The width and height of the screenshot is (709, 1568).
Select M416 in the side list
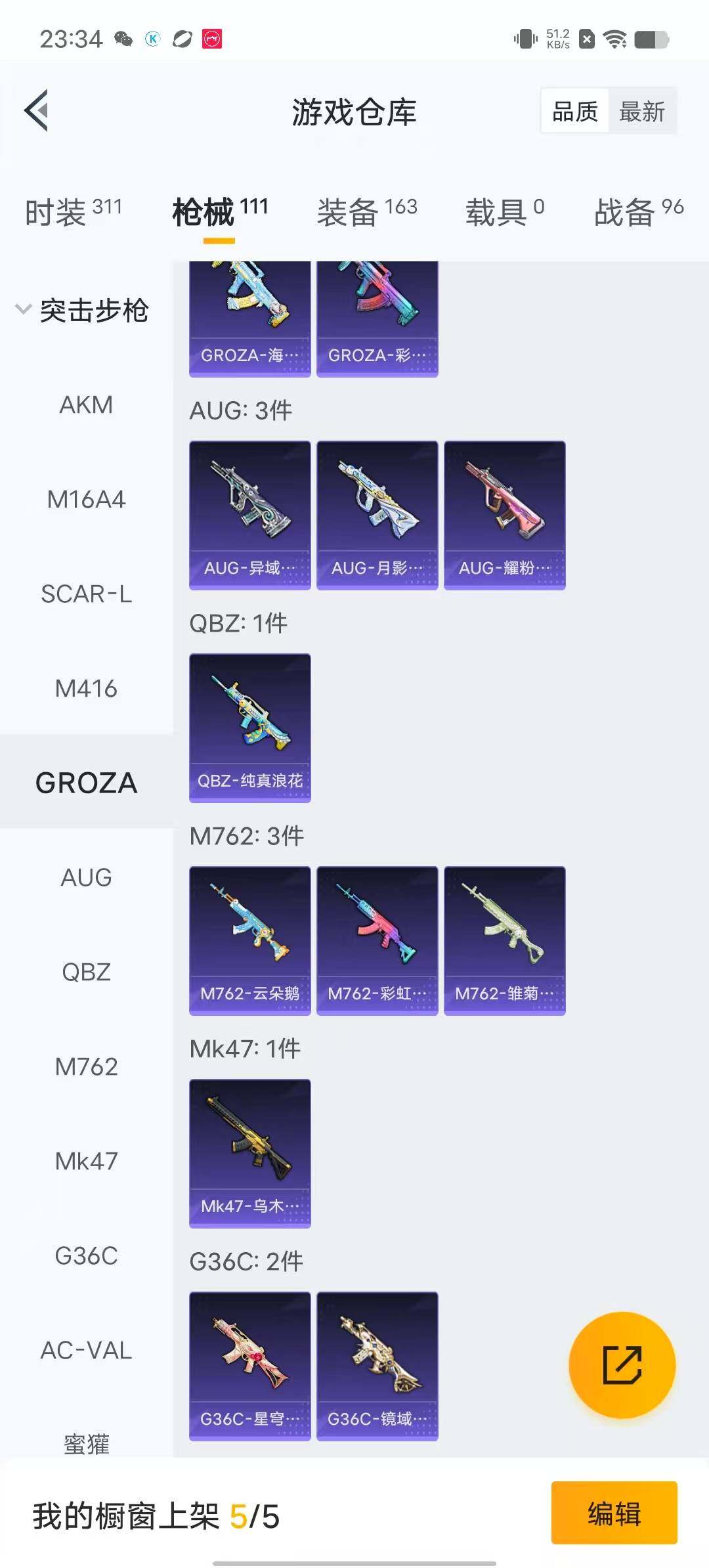coord(86,689)
